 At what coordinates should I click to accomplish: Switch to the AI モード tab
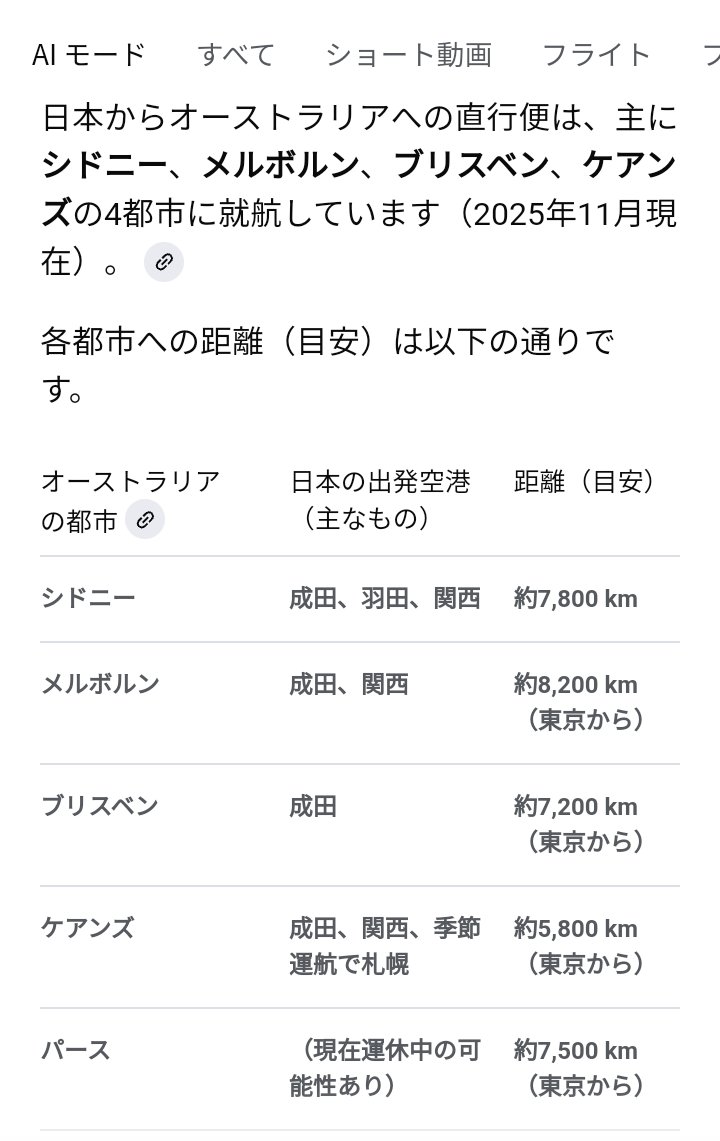[x=89, y=54]
